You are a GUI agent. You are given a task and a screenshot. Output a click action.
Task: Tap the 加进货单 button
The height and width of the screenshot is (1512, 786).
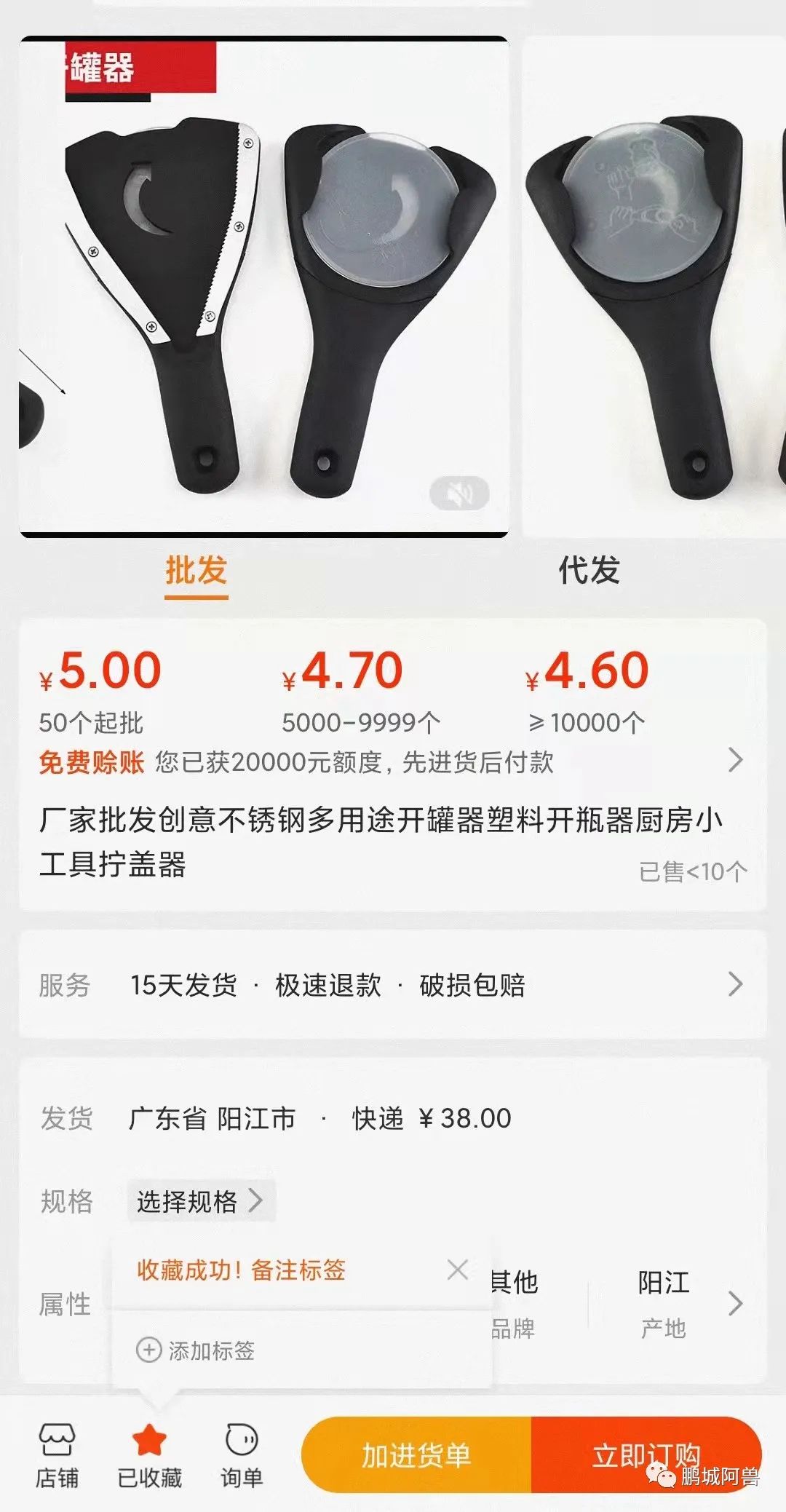pos(416,1456)
